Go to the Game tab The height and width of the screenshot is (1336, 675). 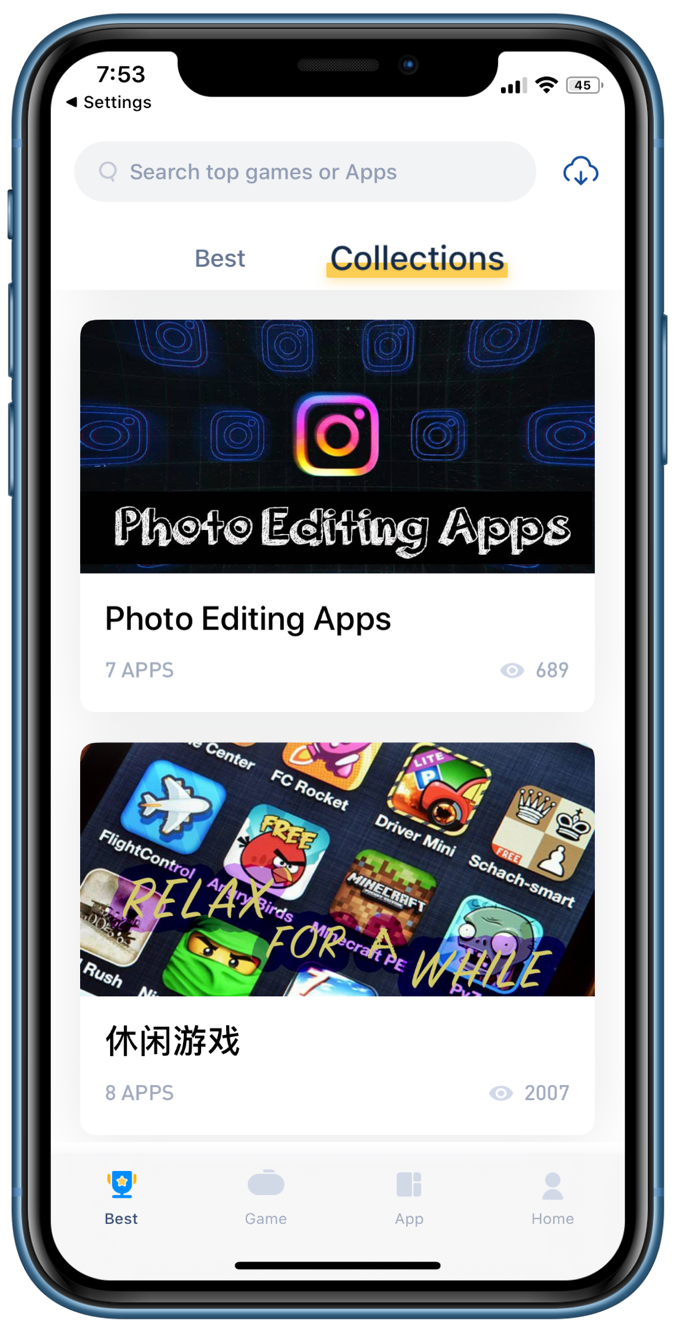pyautogui.click(x=266, y=1198)
